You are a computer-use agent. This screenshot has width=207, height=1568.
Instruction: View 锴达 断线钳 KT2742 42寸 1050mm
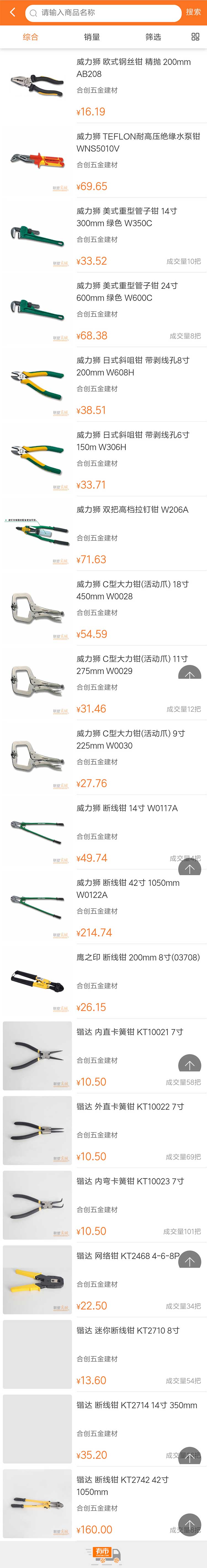click(122, 1485)
